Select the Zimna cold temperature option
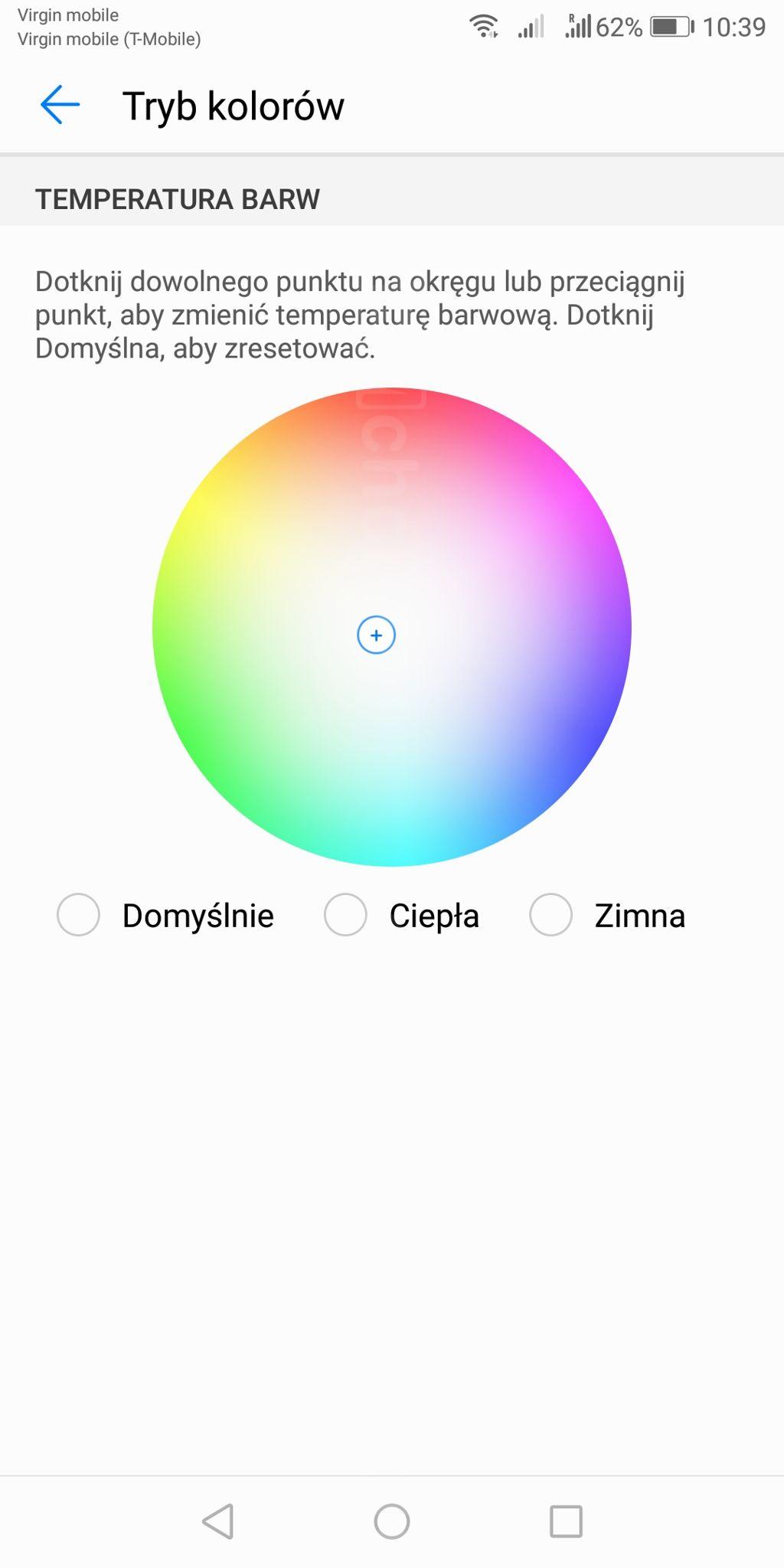This screenshot has height=1568, width=784. [551, 914]
